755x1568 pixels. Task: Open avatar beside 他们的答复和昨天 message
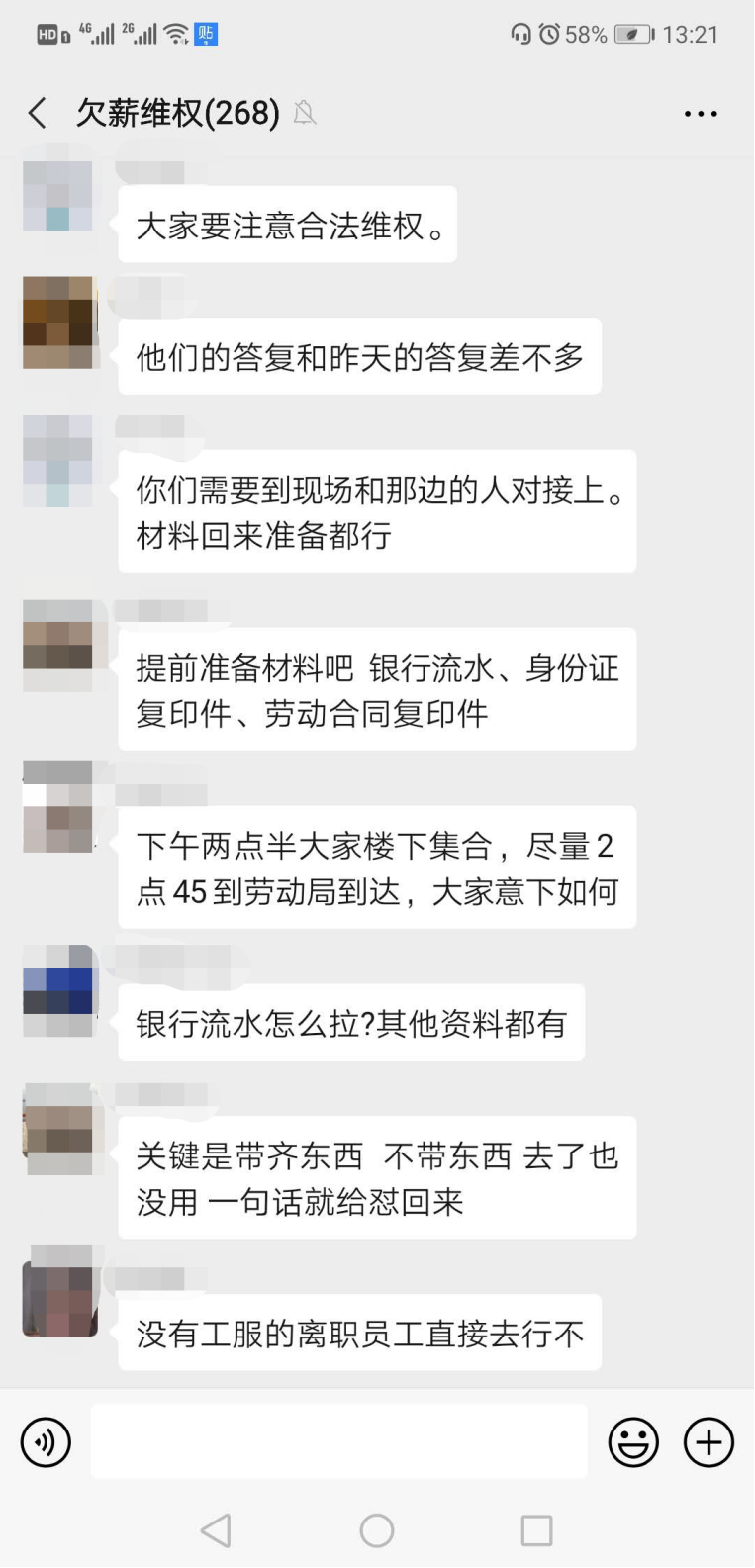(57, 323)
